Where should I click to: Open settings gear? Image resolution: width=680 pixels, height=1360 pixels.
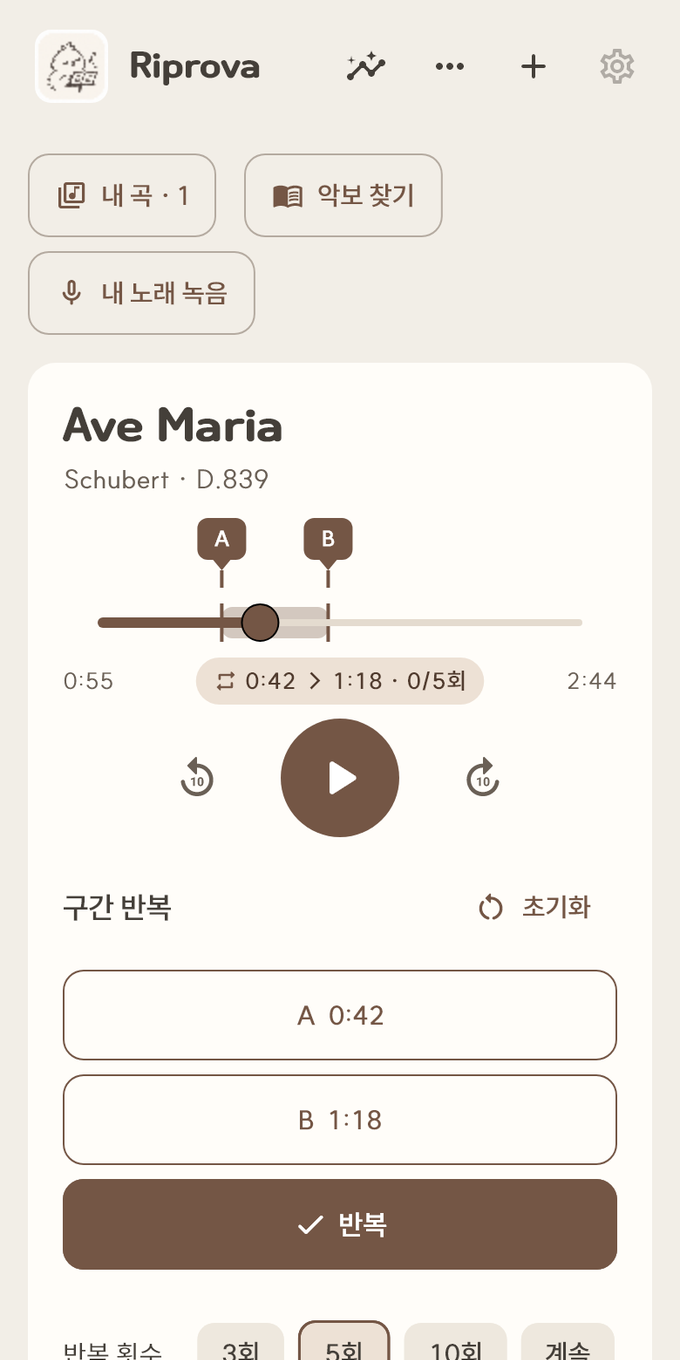[617, 67]
